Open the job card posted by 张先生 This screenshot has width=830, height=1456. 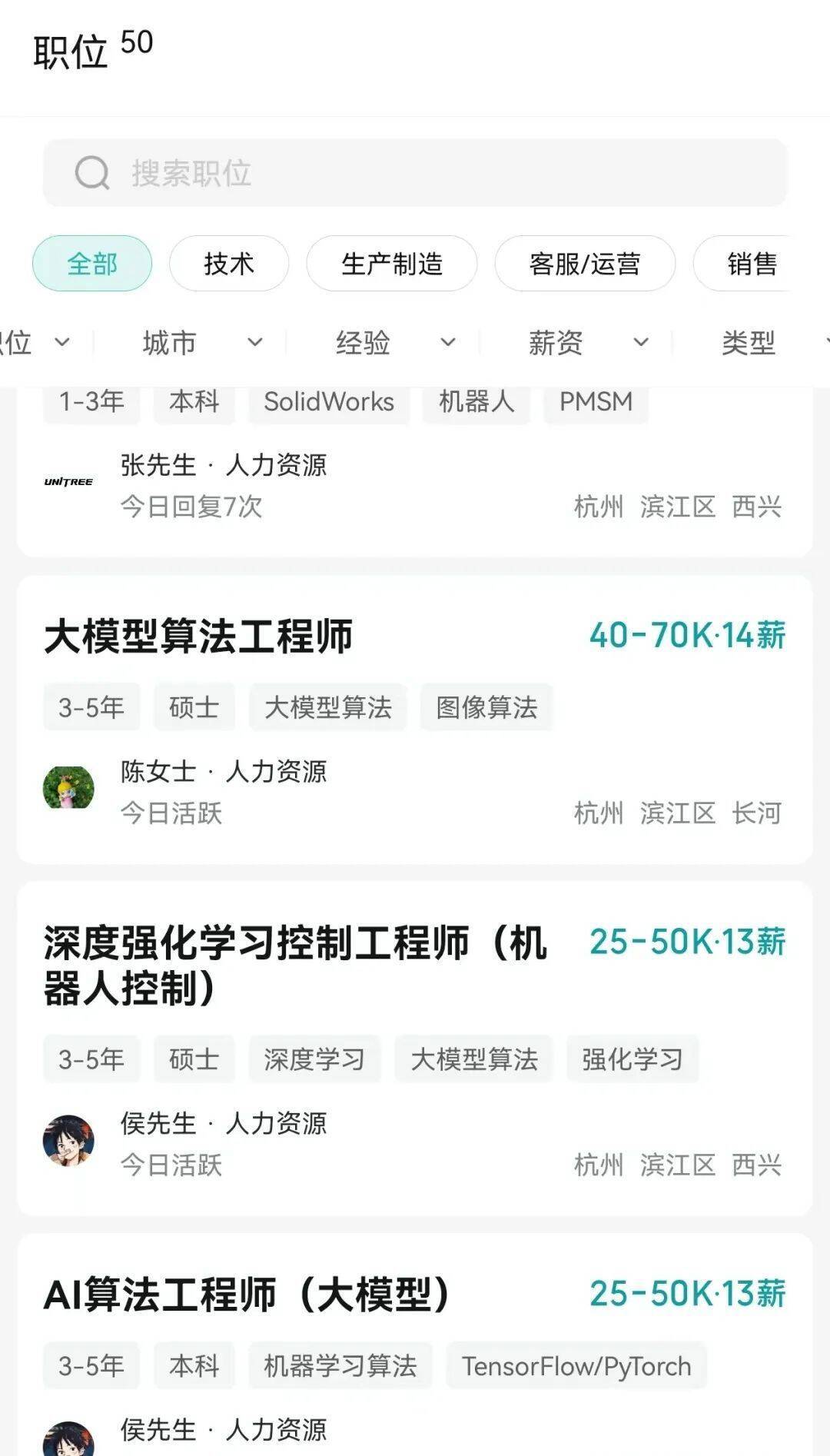[415, 484]
